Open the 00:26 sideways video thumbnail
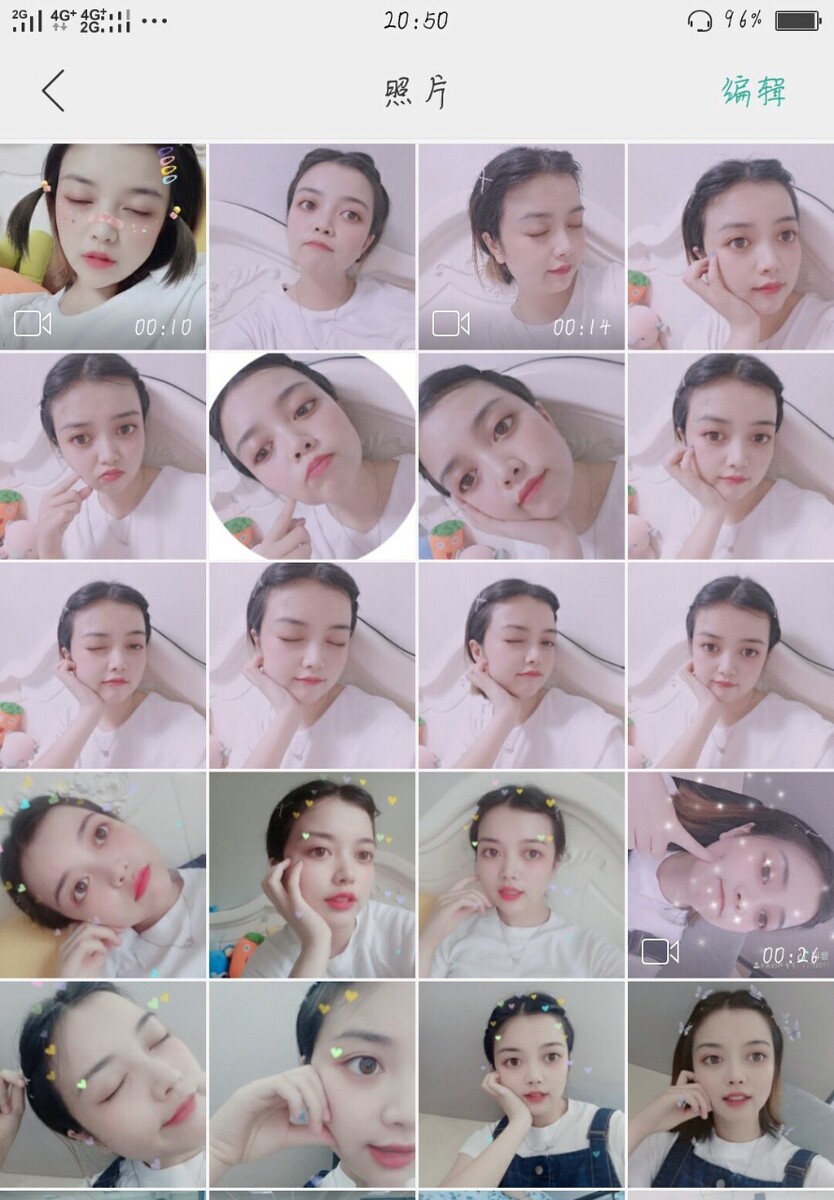The width and height of the screenshot is (834, 1200). [x=730, y=875]
